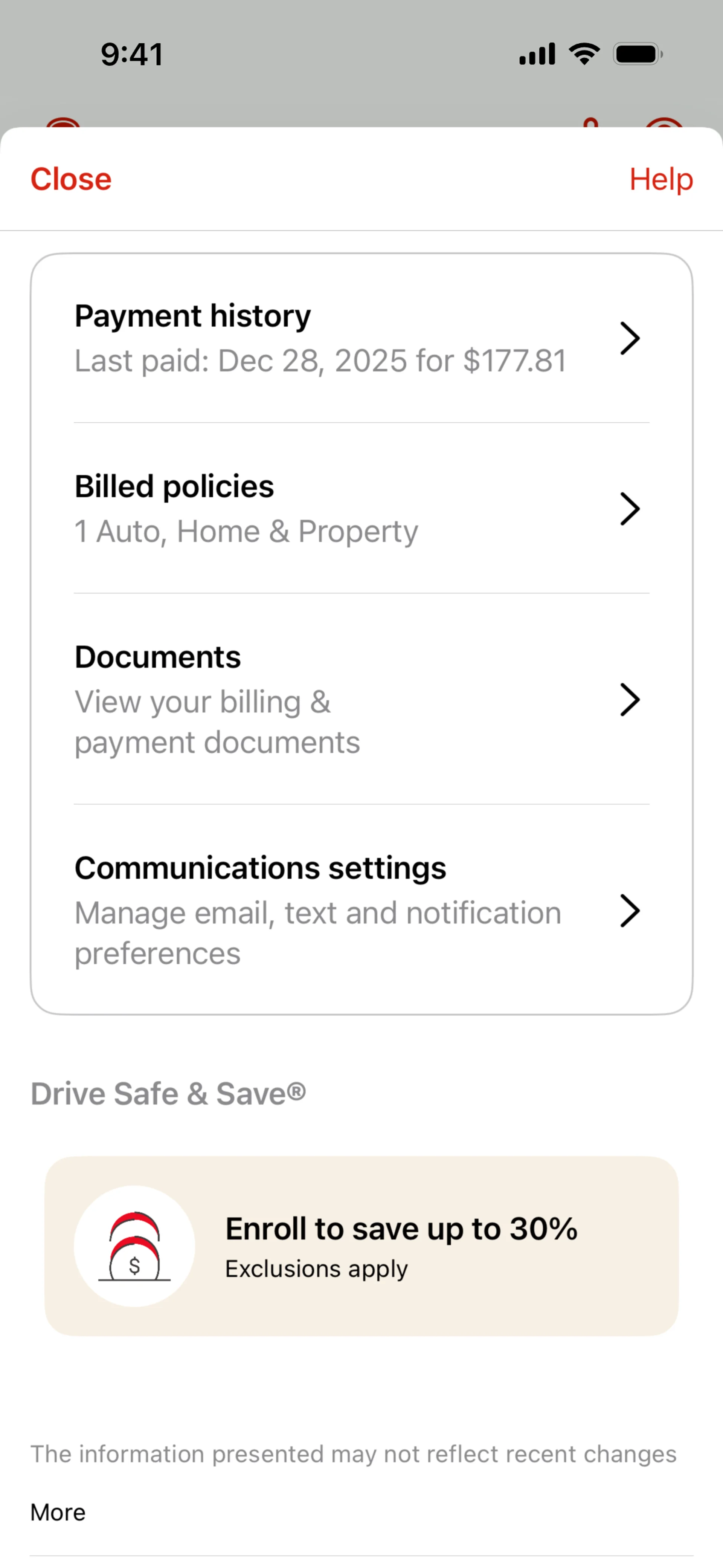Tap Enroll to save up to 30% card
This screenshot has height=1568, width=723.
coord(361,1246)
